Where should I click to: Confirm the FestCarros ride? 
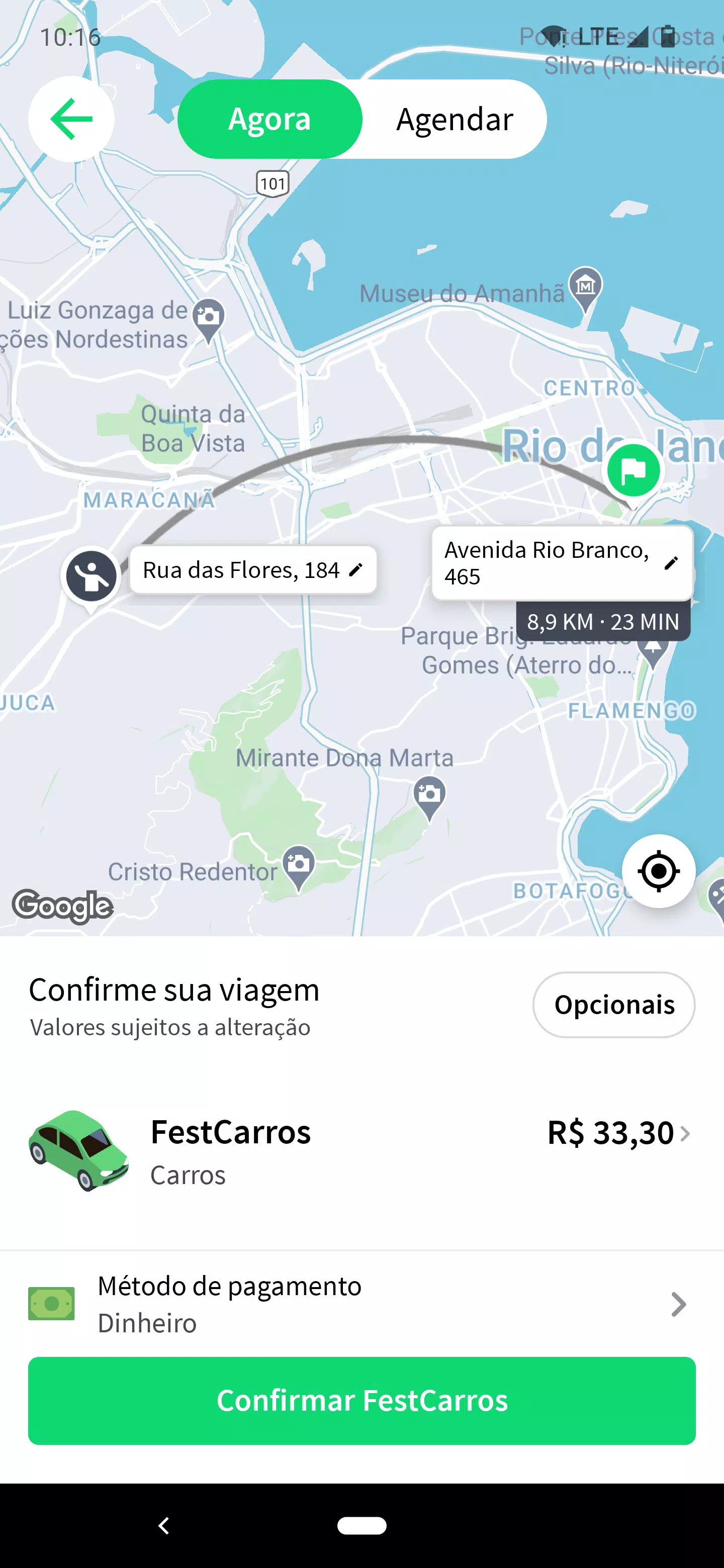click(361, 1400)
